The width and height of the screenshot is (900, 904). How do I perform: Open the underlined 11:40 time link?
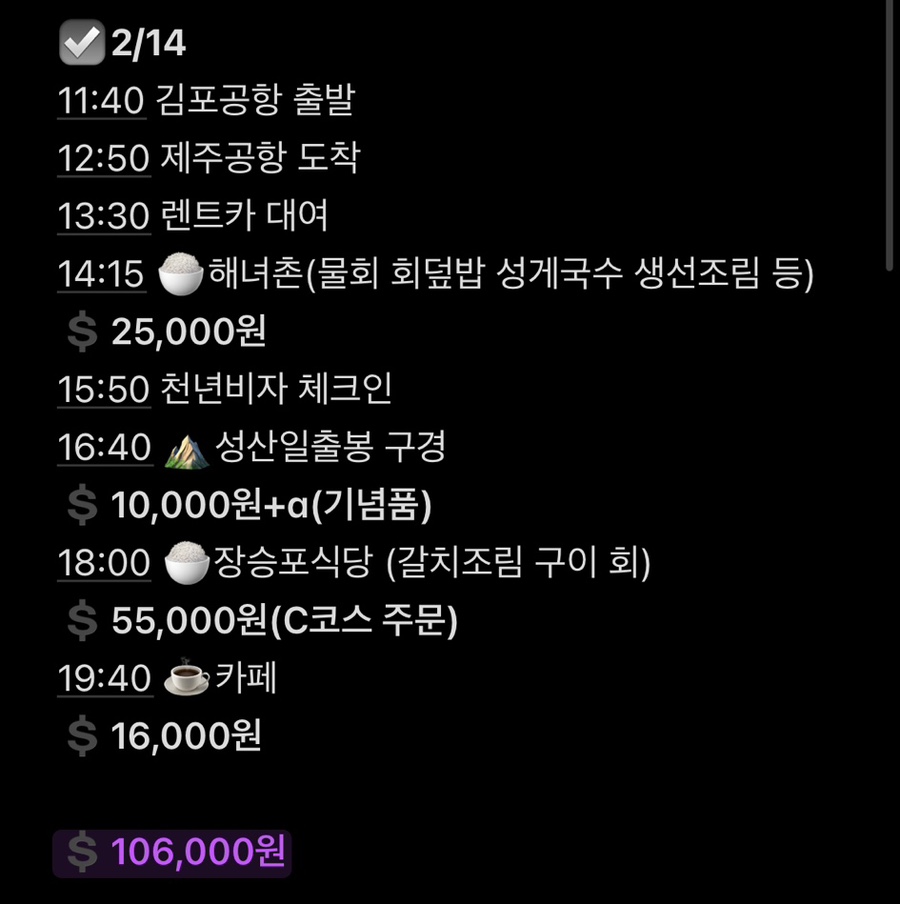[x=103, y=100]
